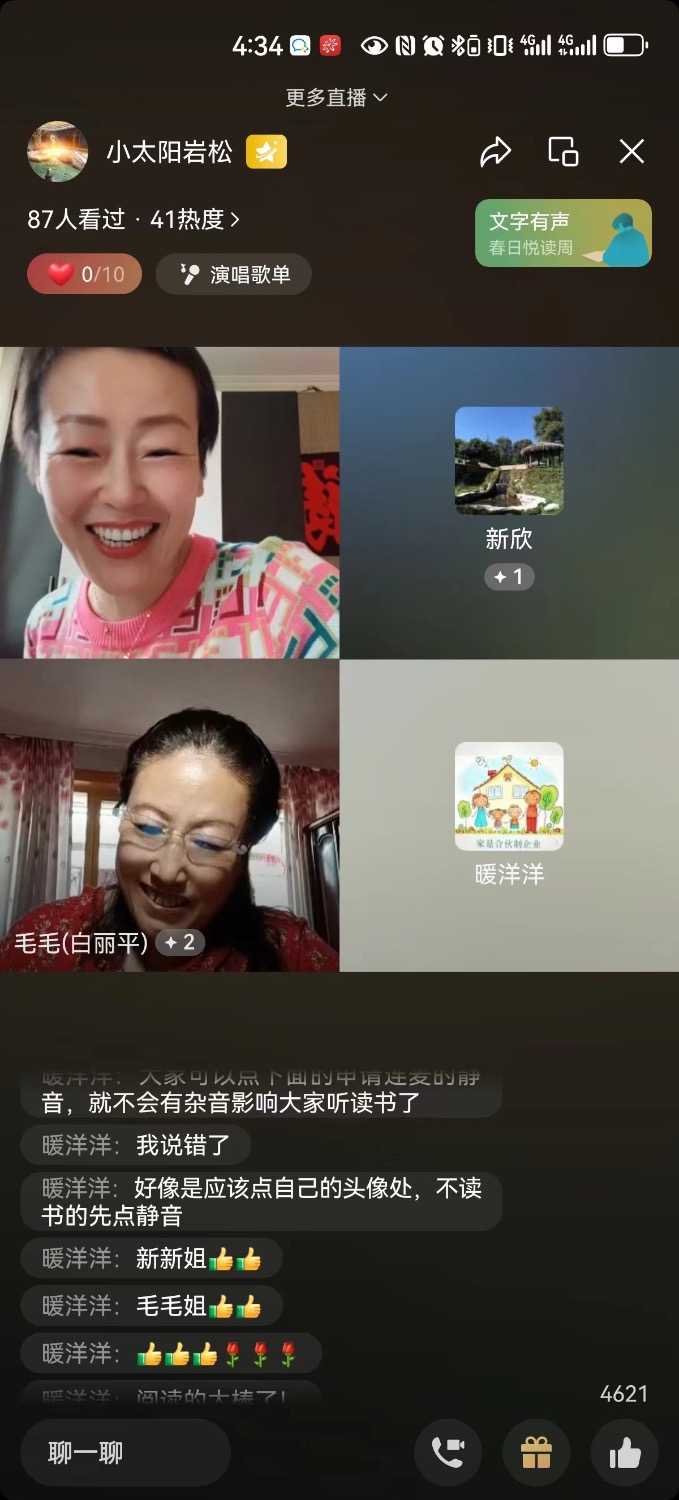Open the 41热度 popularity details
679x1500 pixels.
pyautogui.click(x=195, y=219)
